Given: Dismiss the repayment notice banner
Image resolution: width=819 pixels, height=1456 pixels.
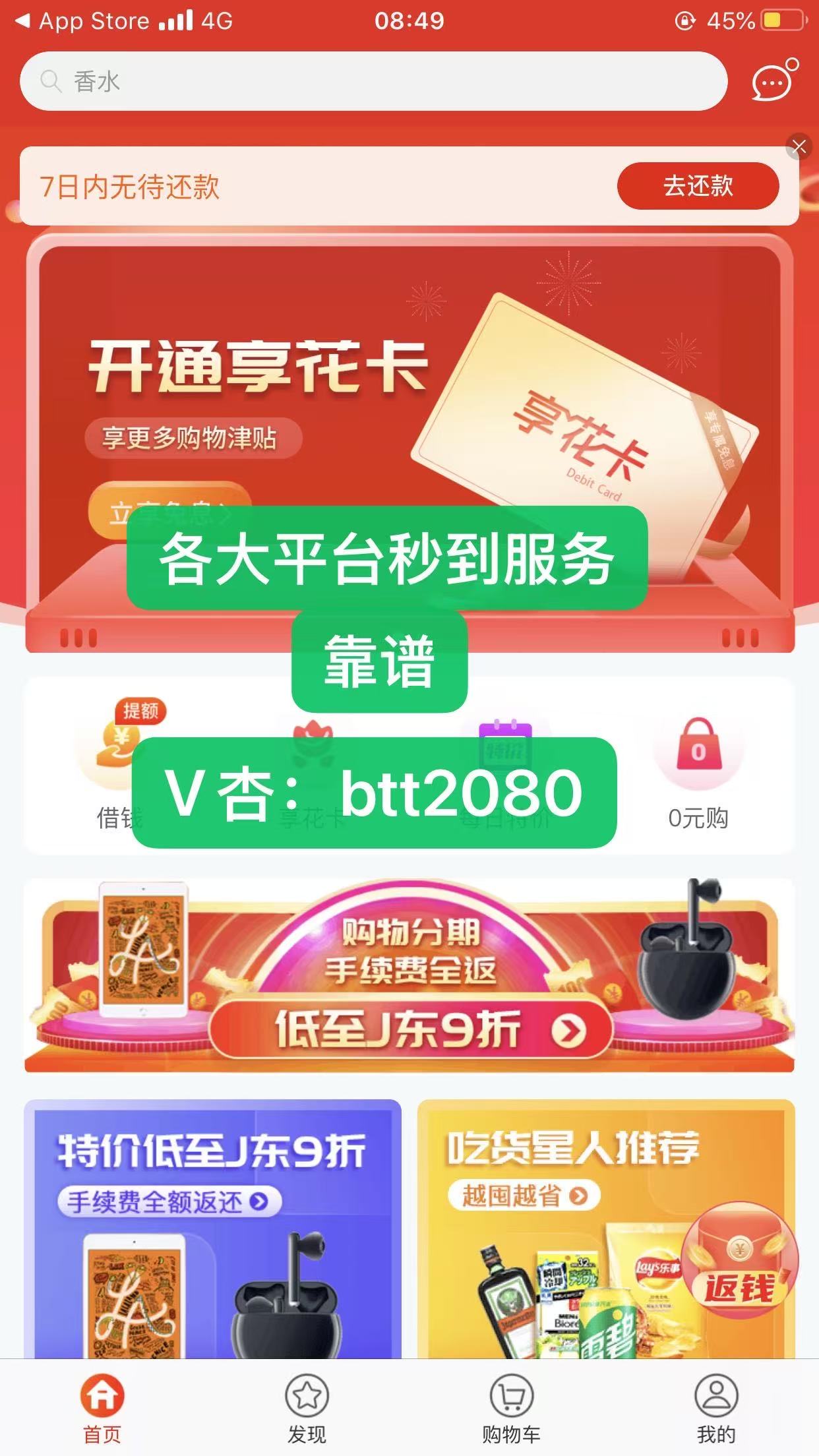Looking at the screenshot, I should [799, 146].
